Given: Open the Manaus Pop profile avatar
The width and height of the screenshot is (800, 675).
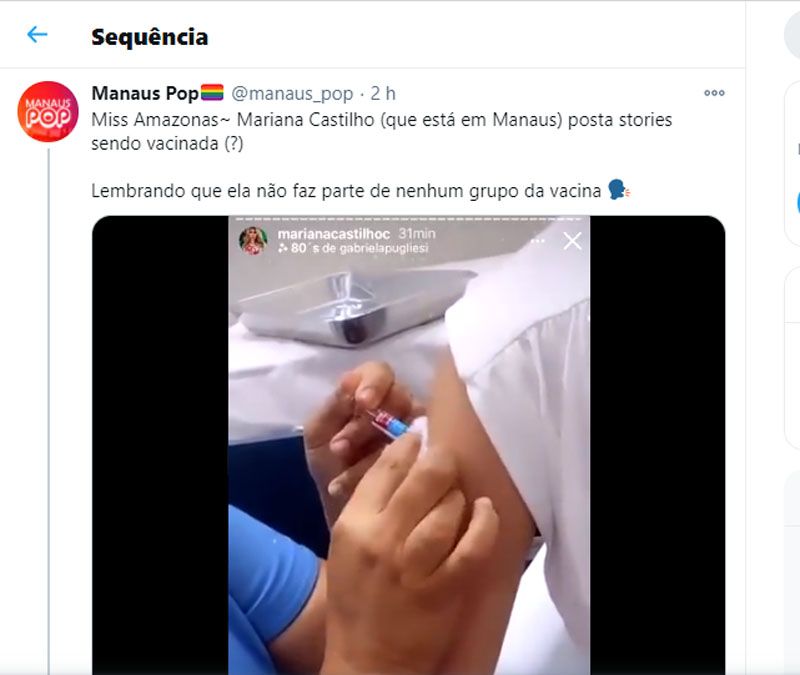Looking at the screenshot, I should [x=48, y=111].
